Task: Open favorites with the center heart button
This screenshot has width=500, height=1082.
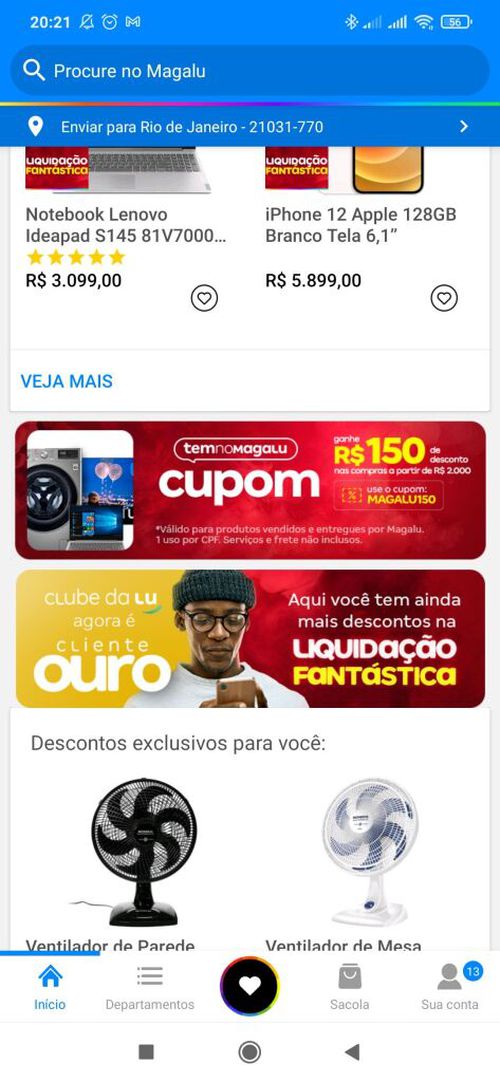Action: pos(250,986)
